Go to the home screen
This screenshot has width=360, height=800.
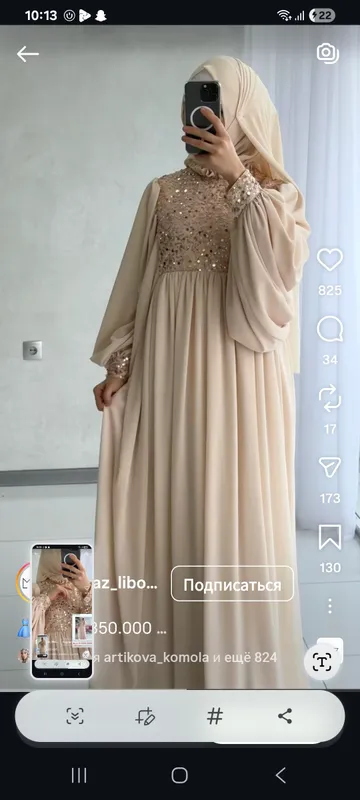pos(179,776)
